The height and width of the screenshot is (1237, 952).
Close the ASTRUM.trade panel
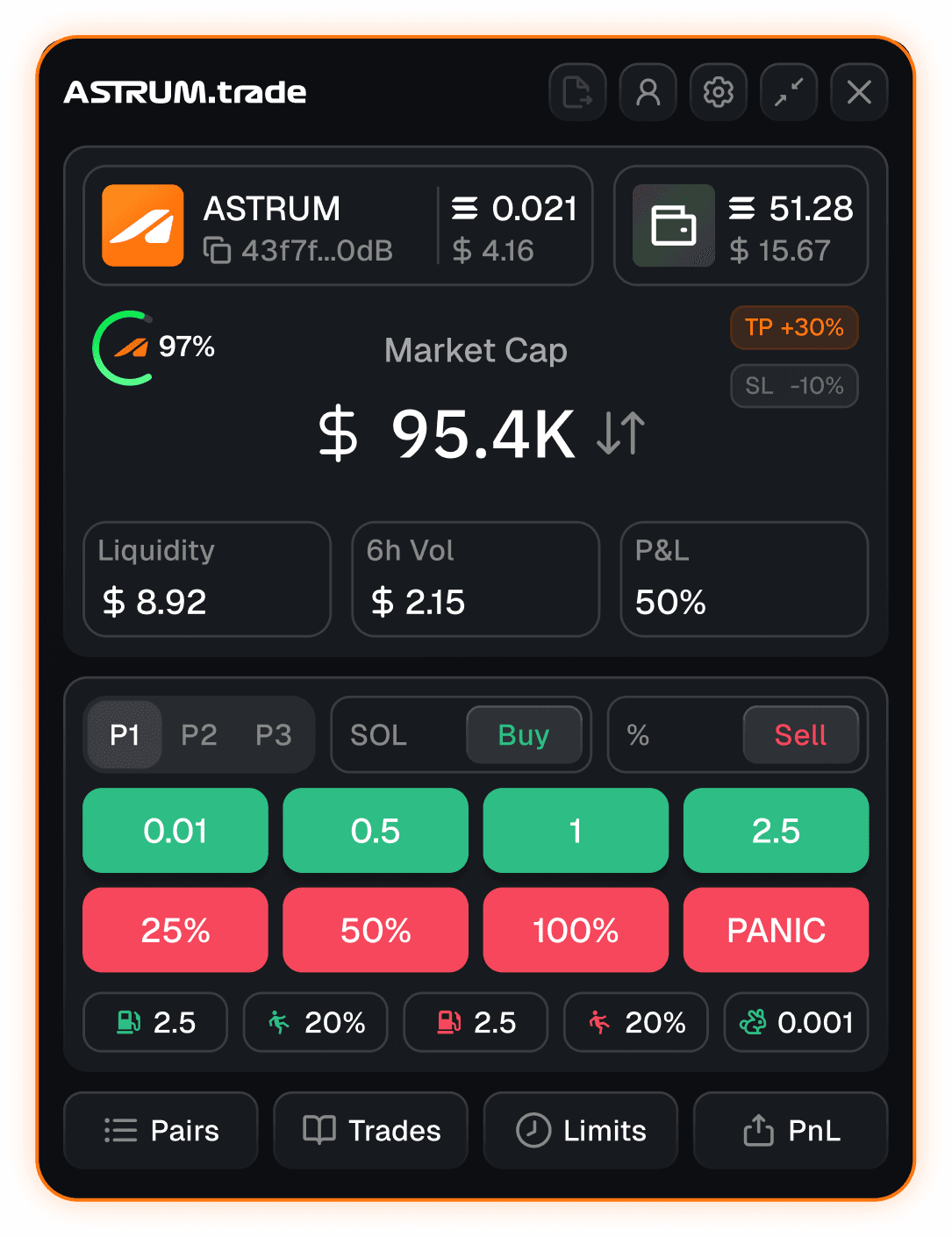pyautogui.click(x=859, y=92)
